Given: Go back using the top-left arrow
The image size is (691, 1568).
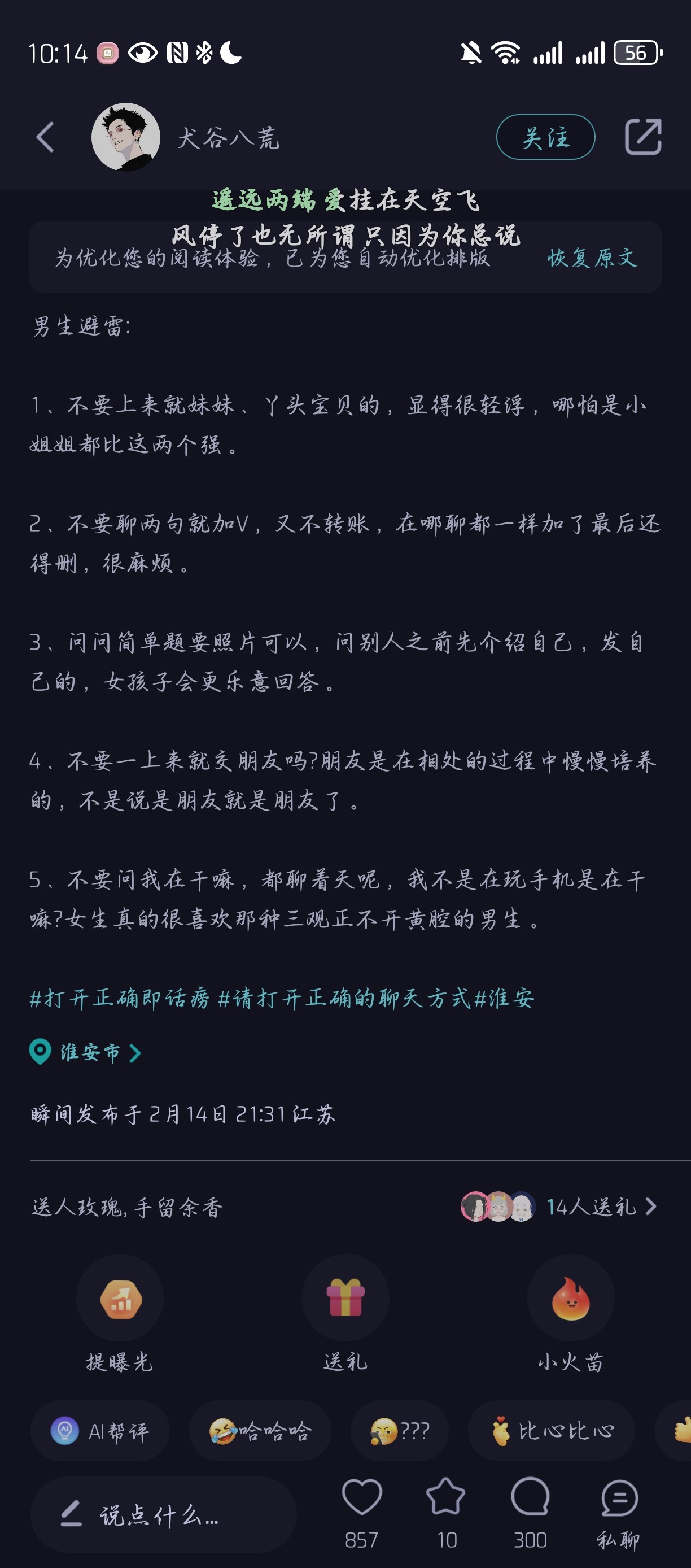Looking at the screenshot, I should click(x=45, y=137).
